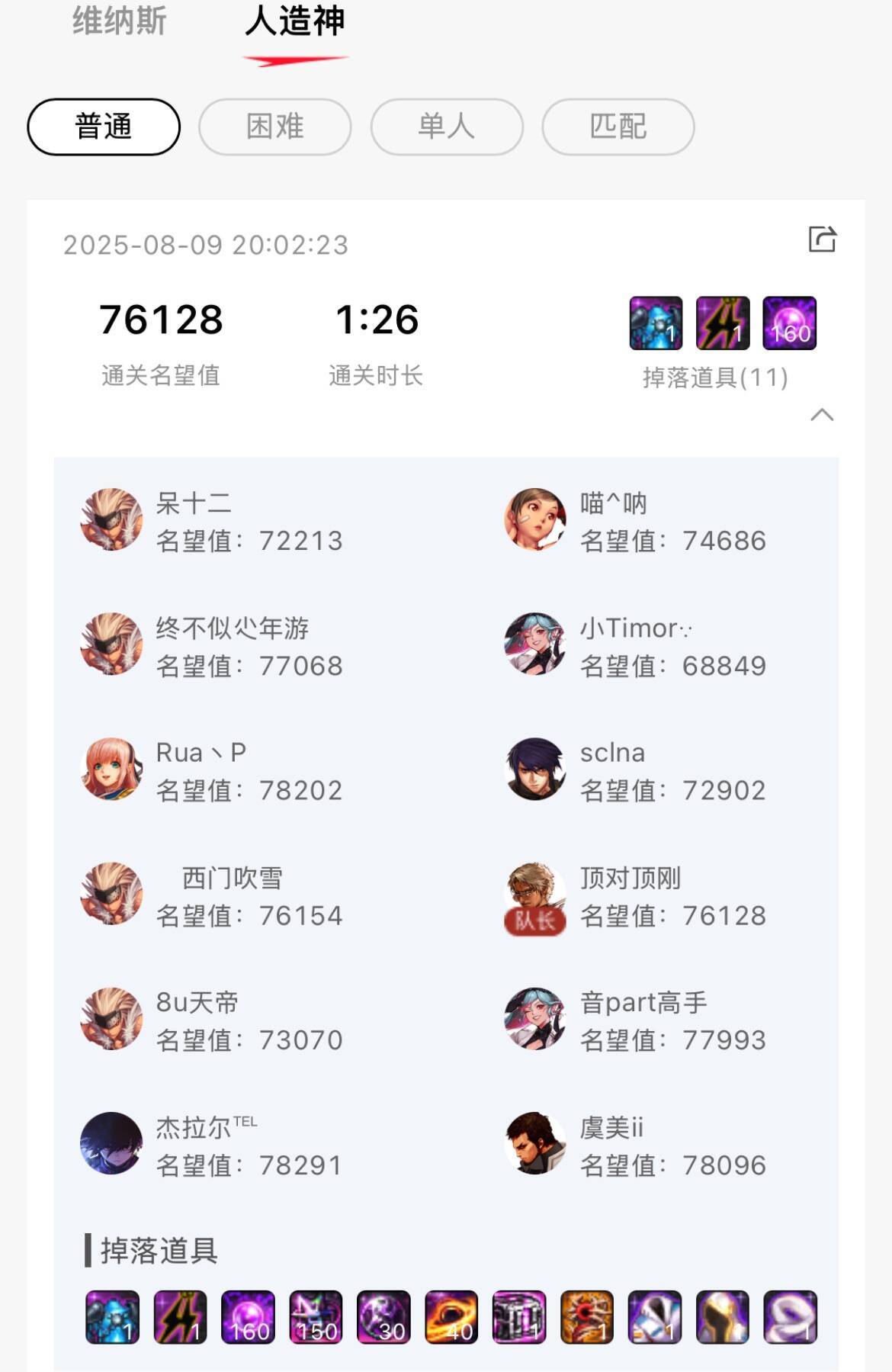892x1372 pixels.
Task: Click the 普通 difficulty button
Action: click(x=103, y=127)
